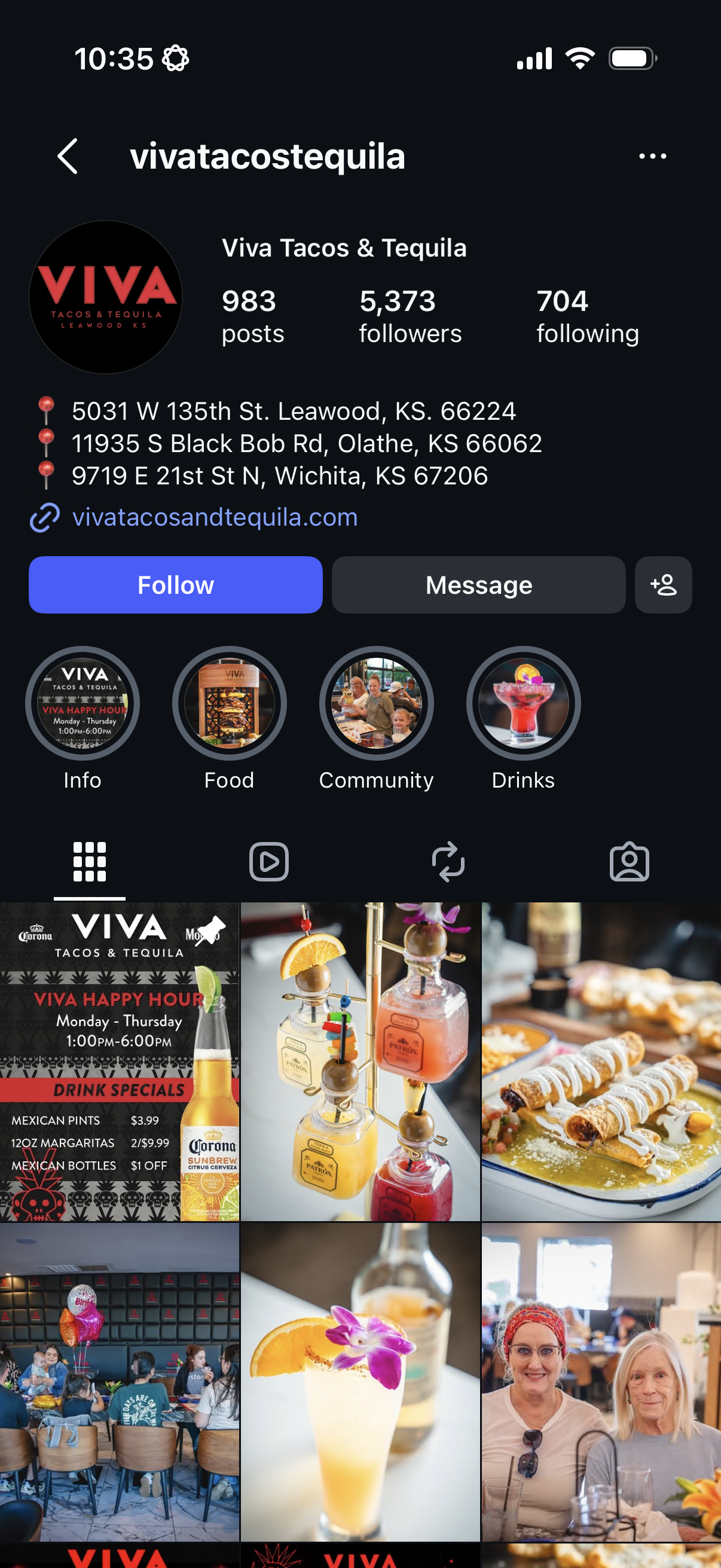Viewport: 721px width, 1568px height.
Task: Open the three-dot overflow menu
Action: coord(652,157)
